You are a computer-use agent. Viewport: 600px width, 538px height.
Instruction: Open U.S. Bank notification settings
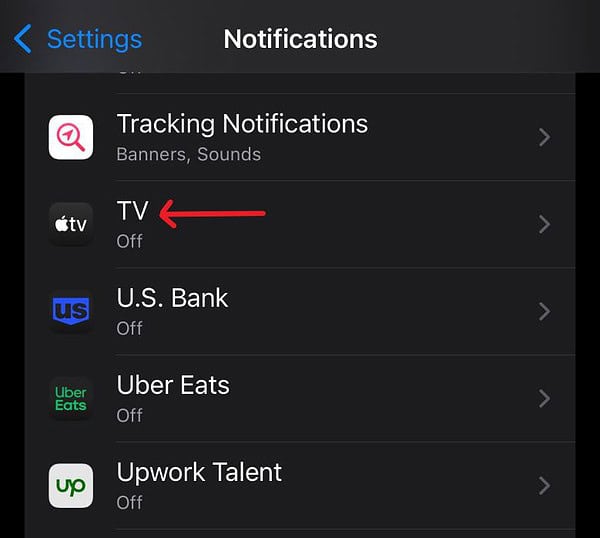[x=300, y=311]
